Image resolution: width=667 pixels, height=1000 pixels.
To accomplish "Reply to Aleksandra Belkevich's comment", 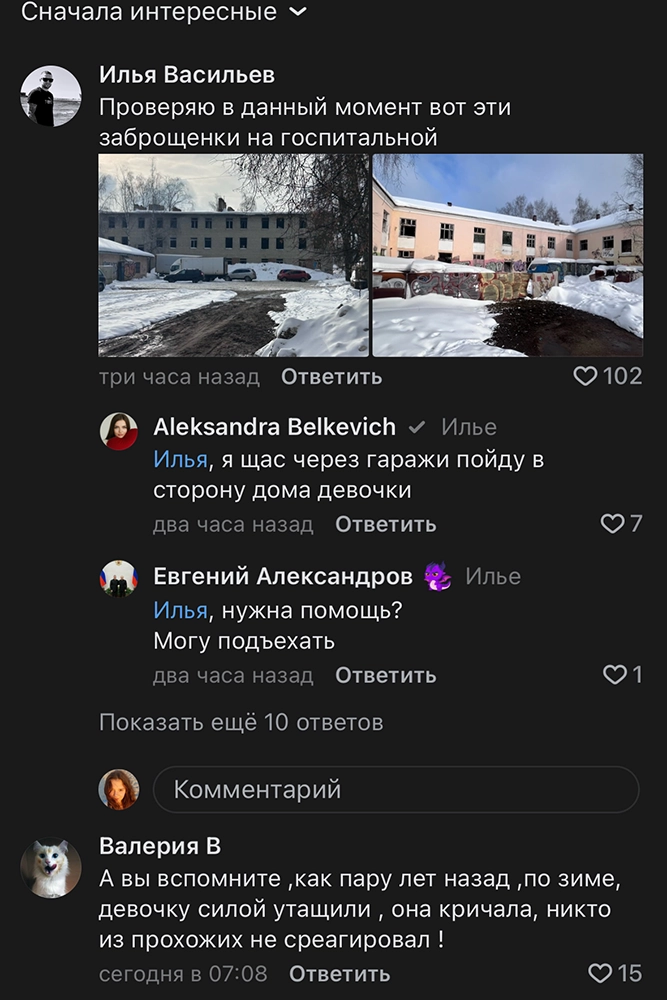I will tap(385, 525).
